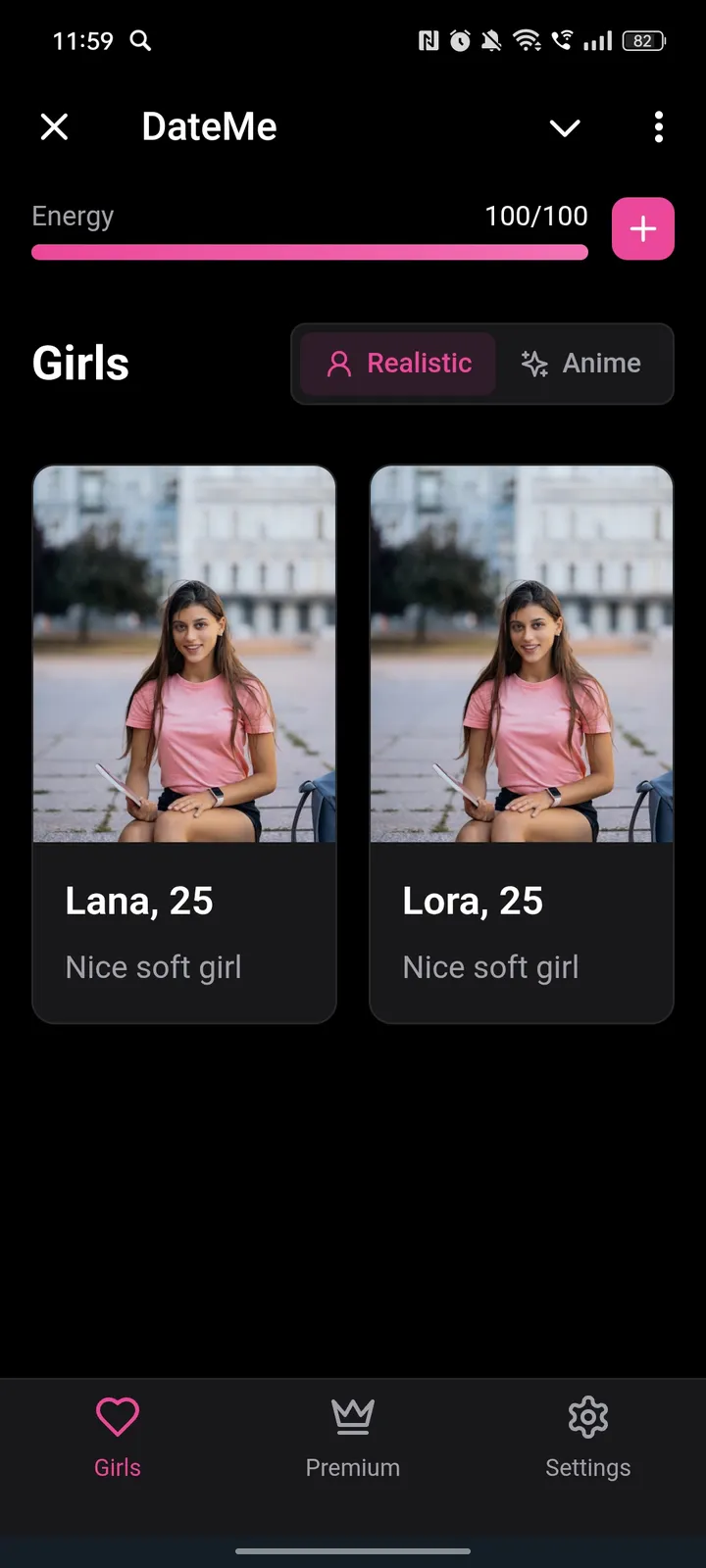Close DateMe using the X button
The image size is (706, 1568).
pyautogui.click(x=54, y=126)
